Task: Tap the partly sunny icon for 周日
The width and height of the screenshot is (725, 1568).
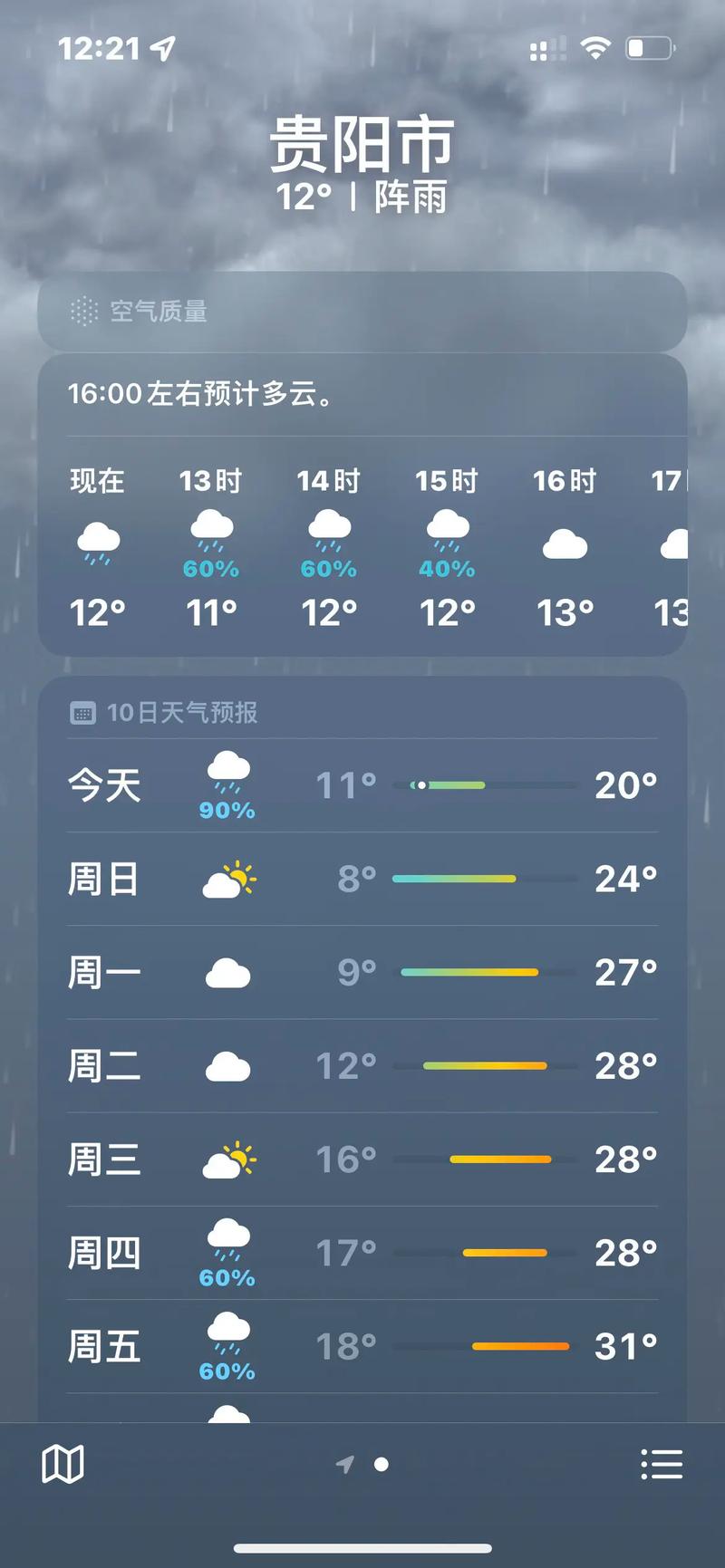Action: click(230, 877)
